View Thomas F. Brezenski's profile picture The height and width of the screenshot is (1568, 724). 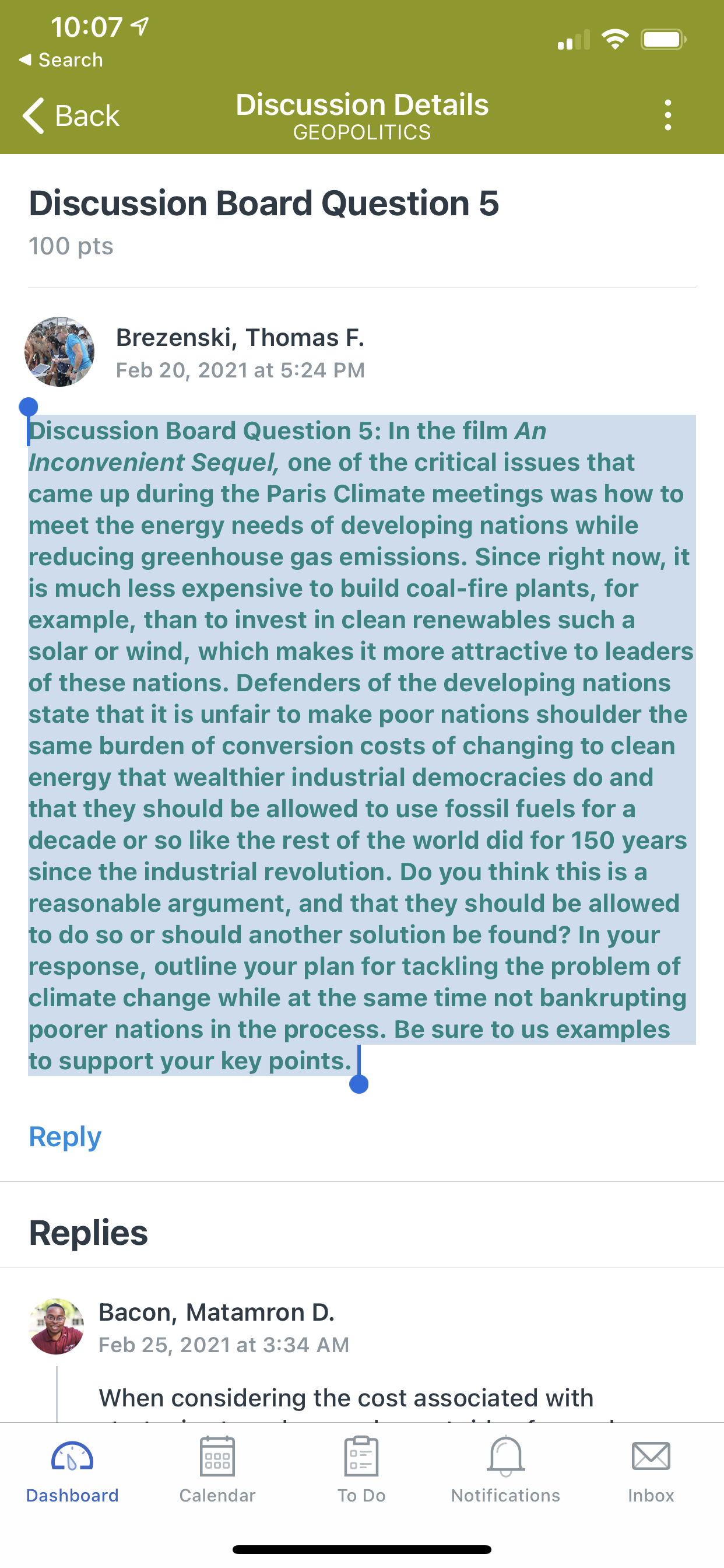[59, 352]
